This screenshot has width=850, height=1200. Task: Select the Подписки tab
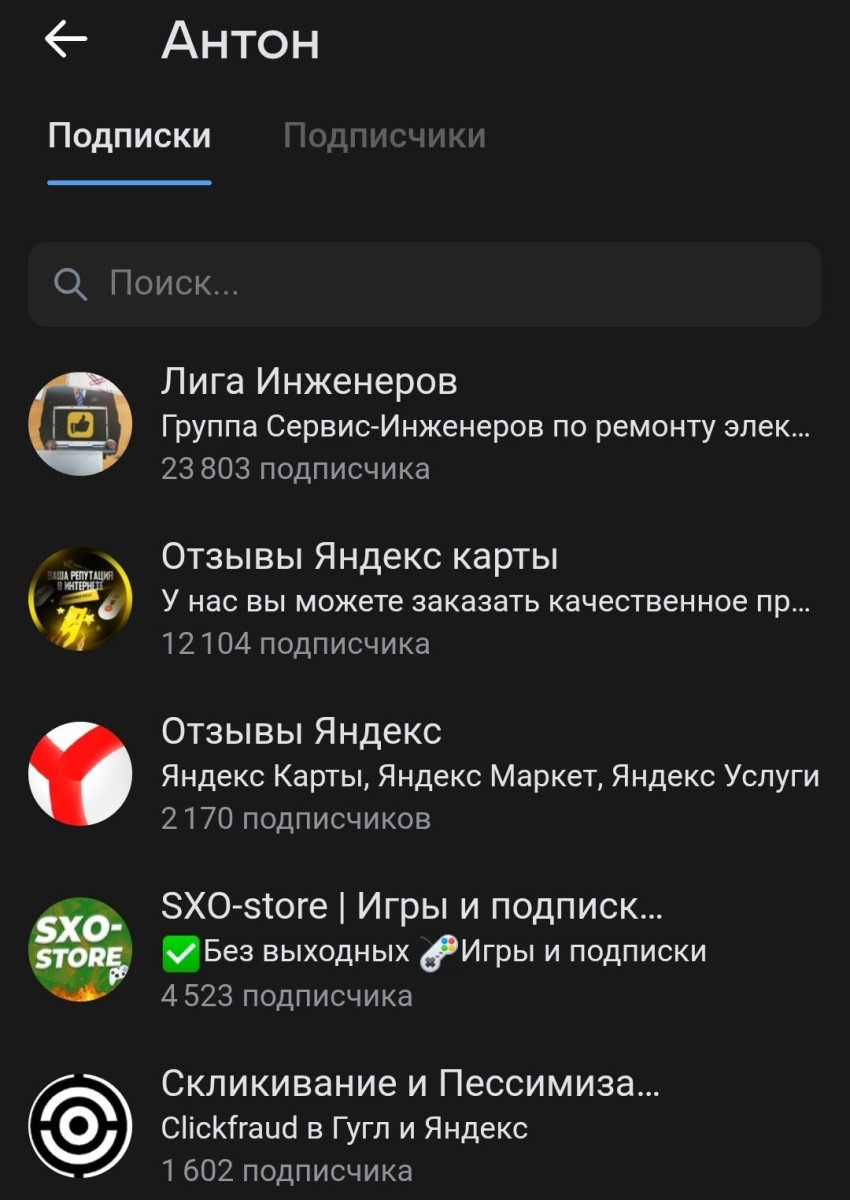(129, 136)
